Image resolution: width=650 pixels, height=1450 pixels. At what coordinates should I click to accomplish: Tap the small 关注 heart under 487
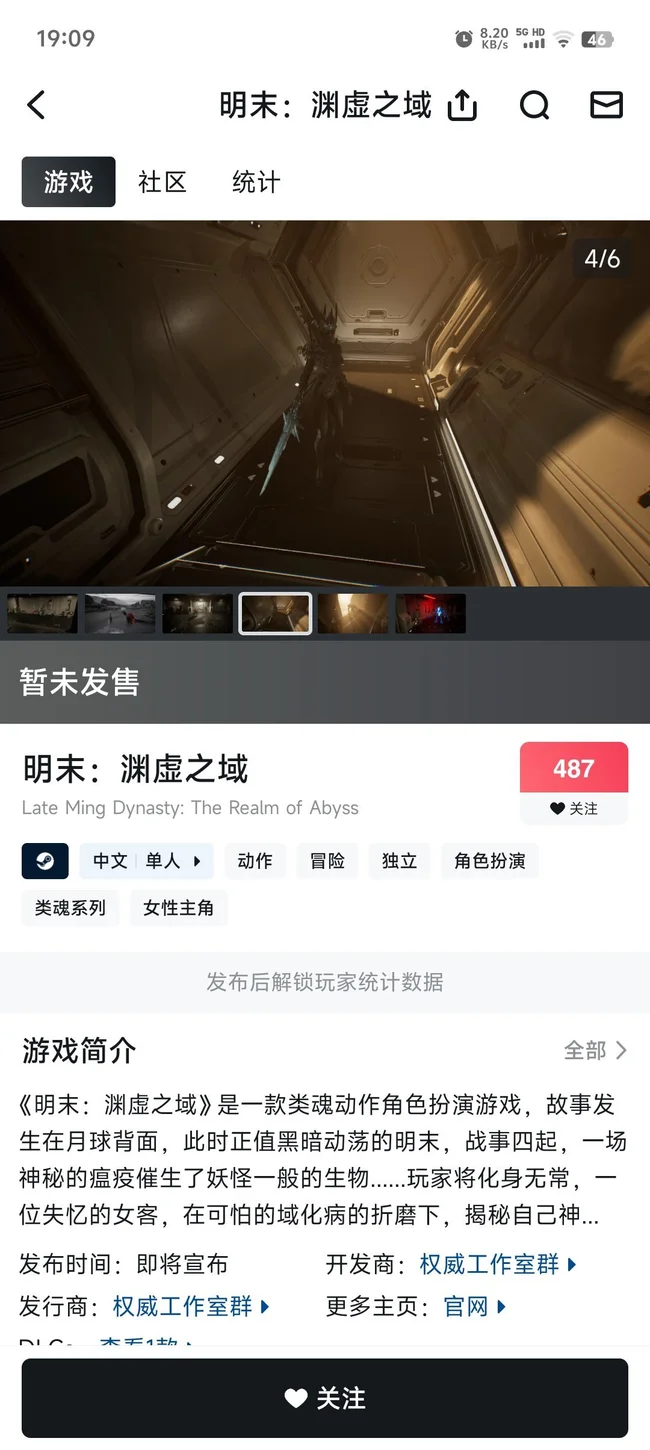[x=574, y=809]
